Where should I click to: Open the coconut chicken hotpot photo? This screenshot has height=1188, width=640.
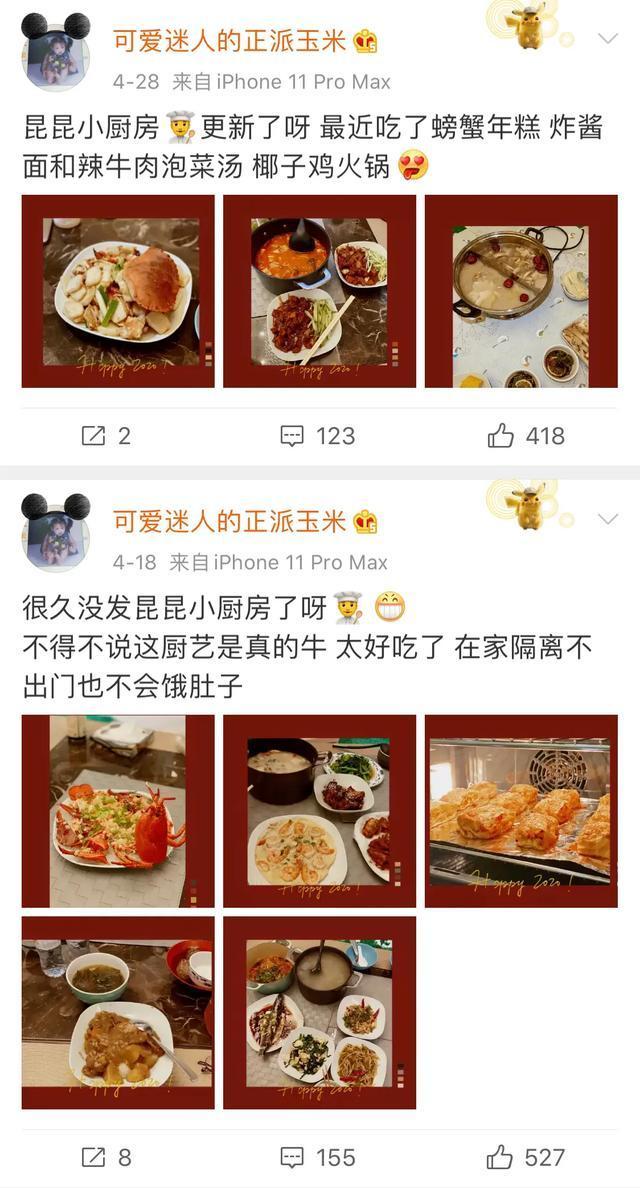click(x=521, y=291)
